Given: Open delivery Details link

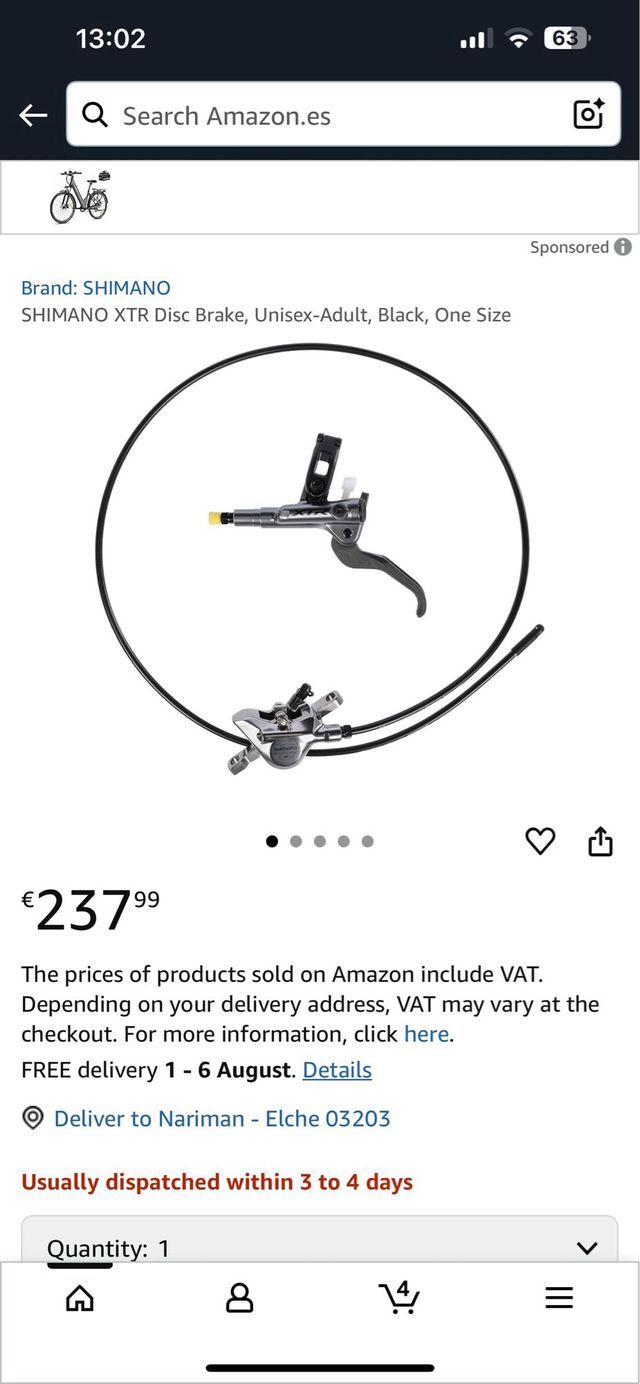Looking at the screenshot, I should click(337, 1070).
